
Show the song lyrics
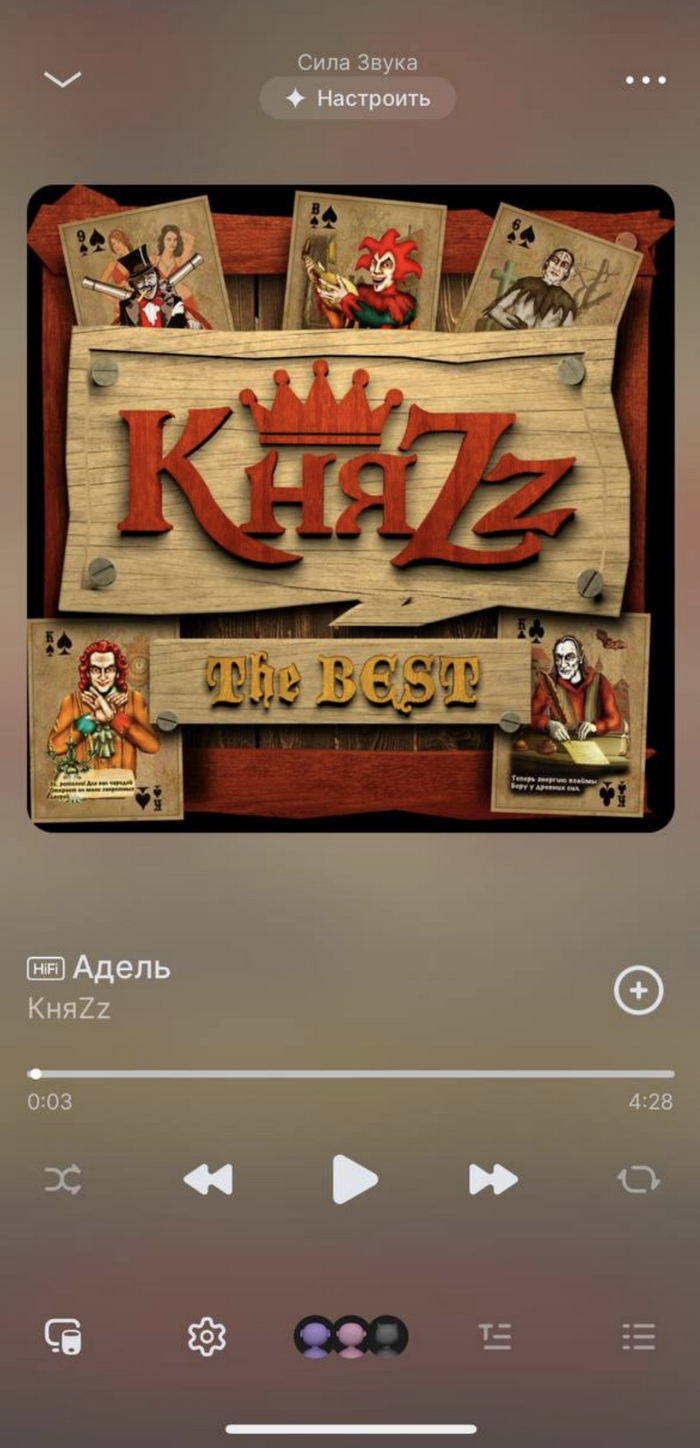pyautogui.click(x=495, y=1337)
